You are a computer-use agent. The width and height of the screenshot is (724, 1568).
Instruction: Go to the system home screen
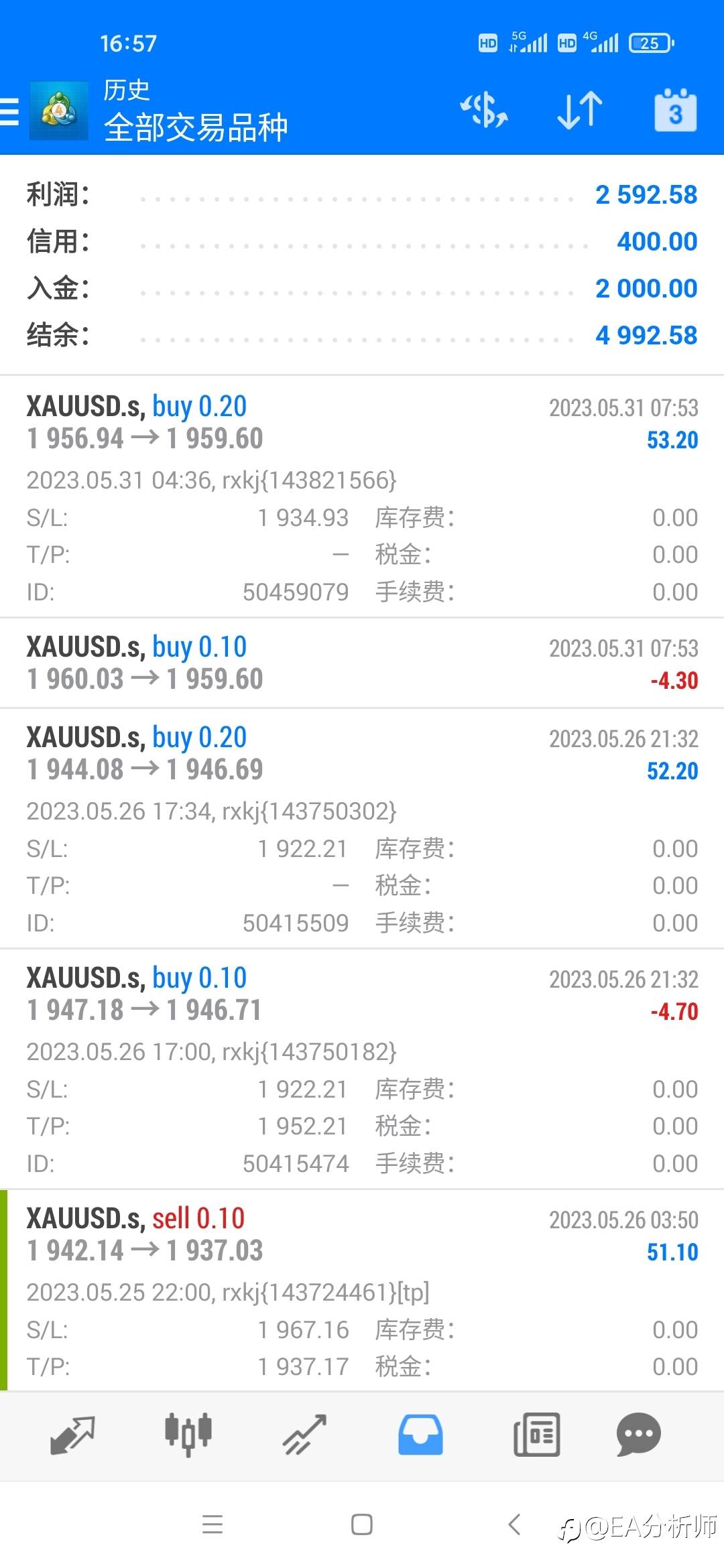[362, 1524]
